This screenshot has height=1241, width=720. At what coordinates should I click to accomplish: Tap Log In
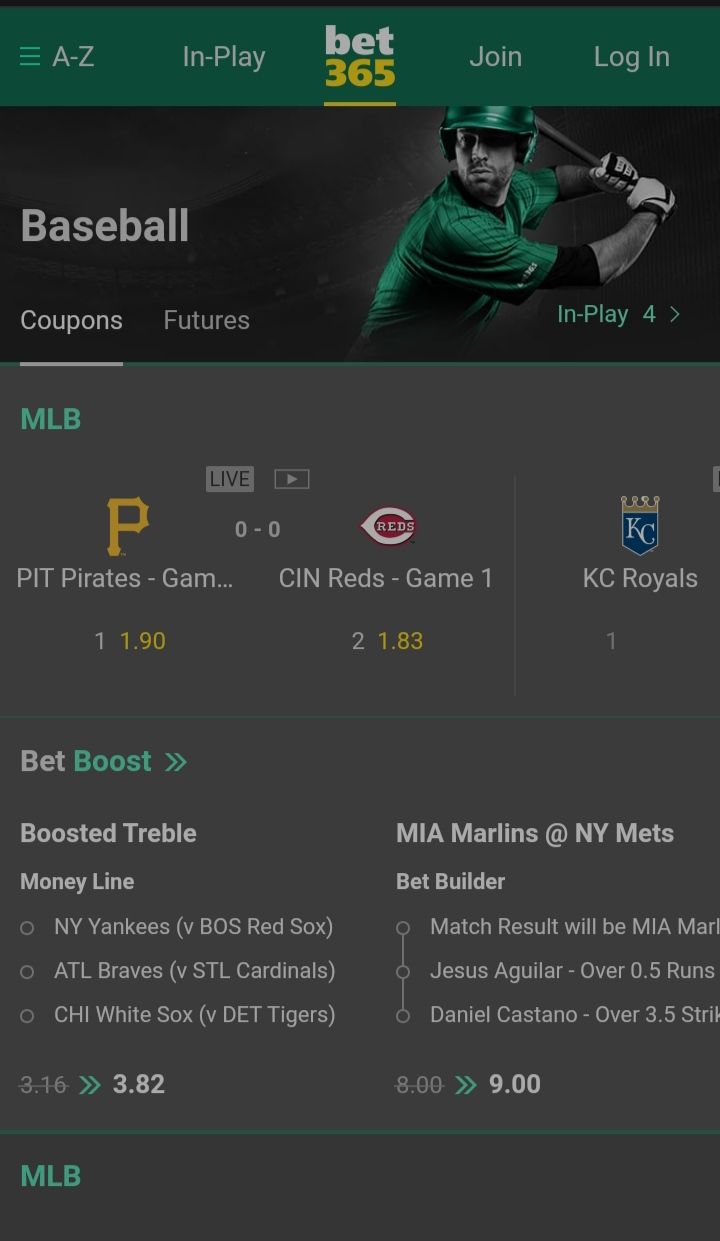pyautogui.click(x=631, y=57)
